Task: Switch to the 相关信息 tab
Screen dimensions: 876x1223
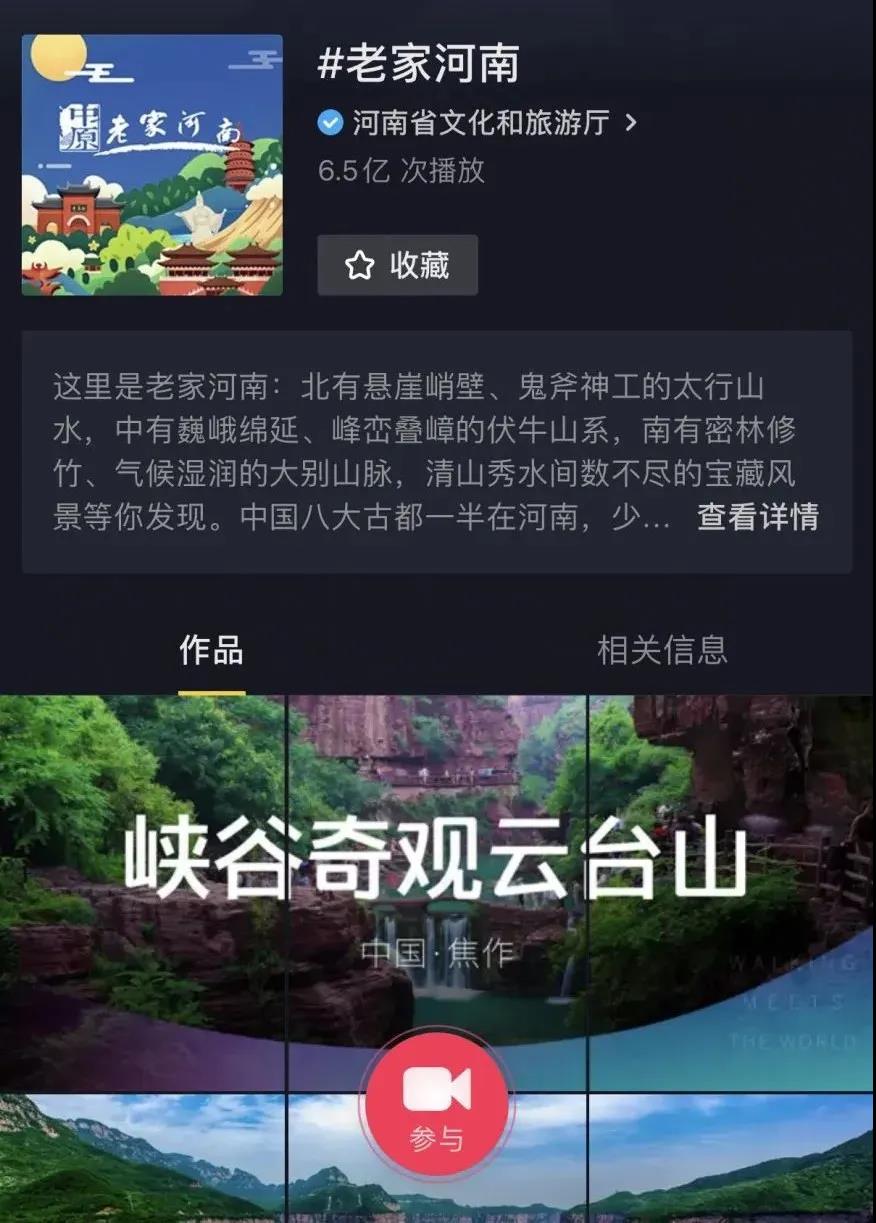Action: click(x=661, y=650)
